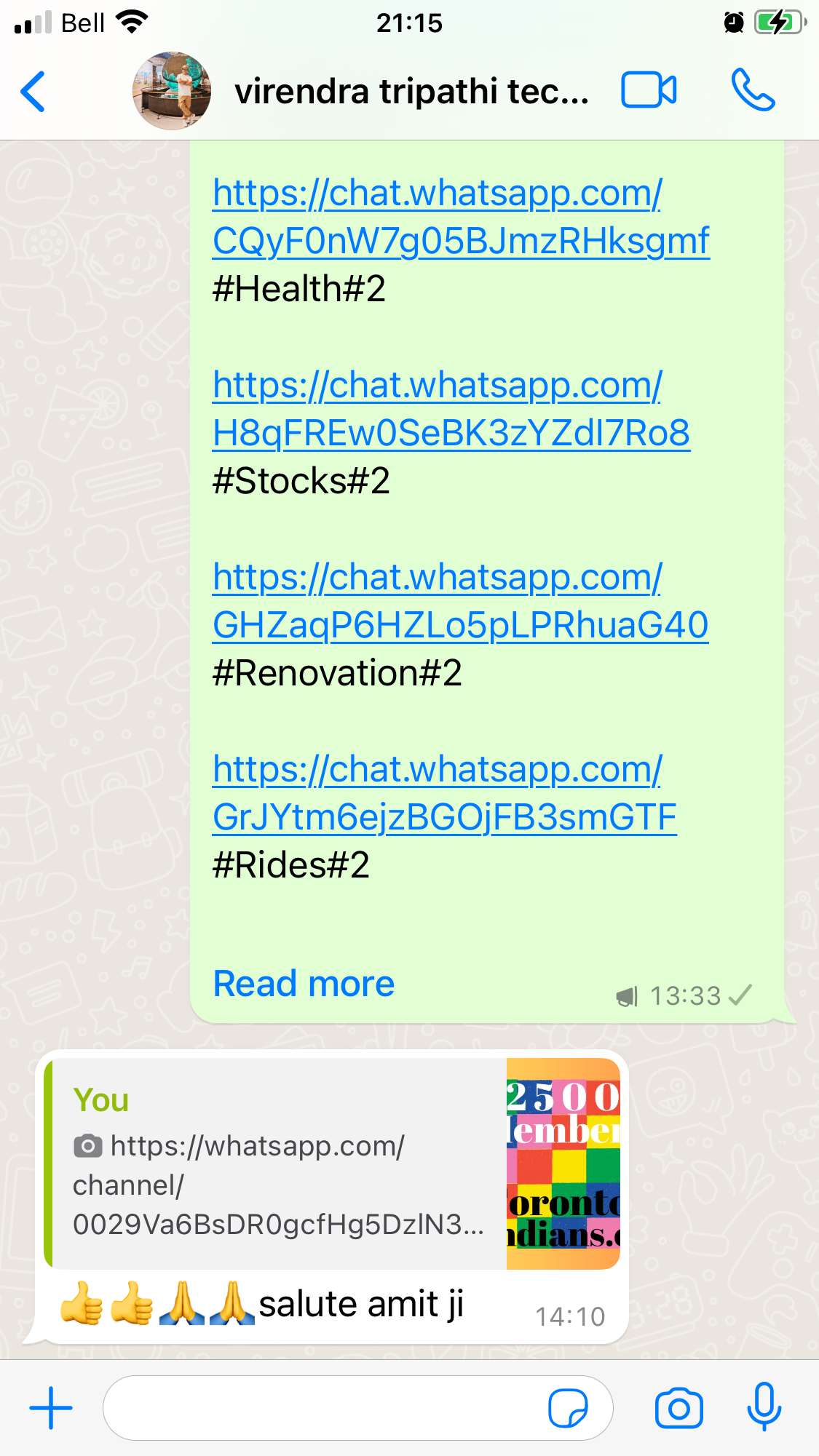
Task: Open virendra tripathi contact info
Action: point(411,92)
